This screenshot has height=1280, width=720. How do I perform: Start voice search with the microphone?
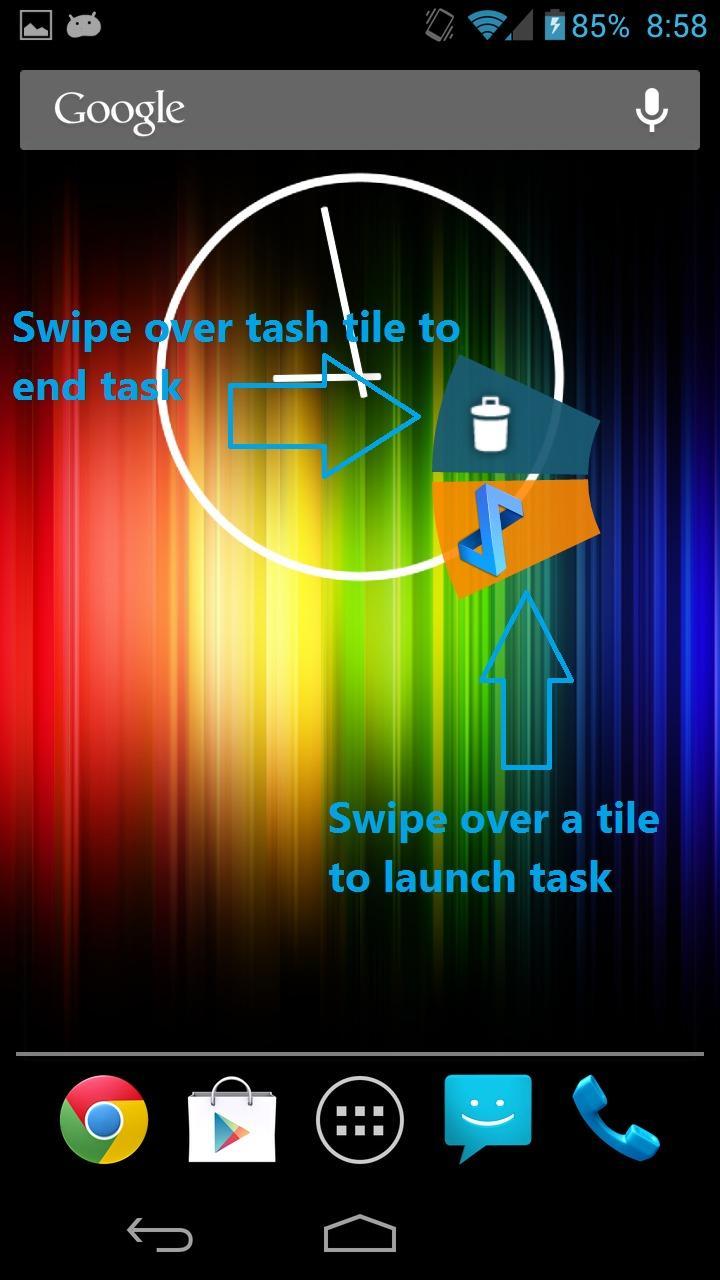651,110
